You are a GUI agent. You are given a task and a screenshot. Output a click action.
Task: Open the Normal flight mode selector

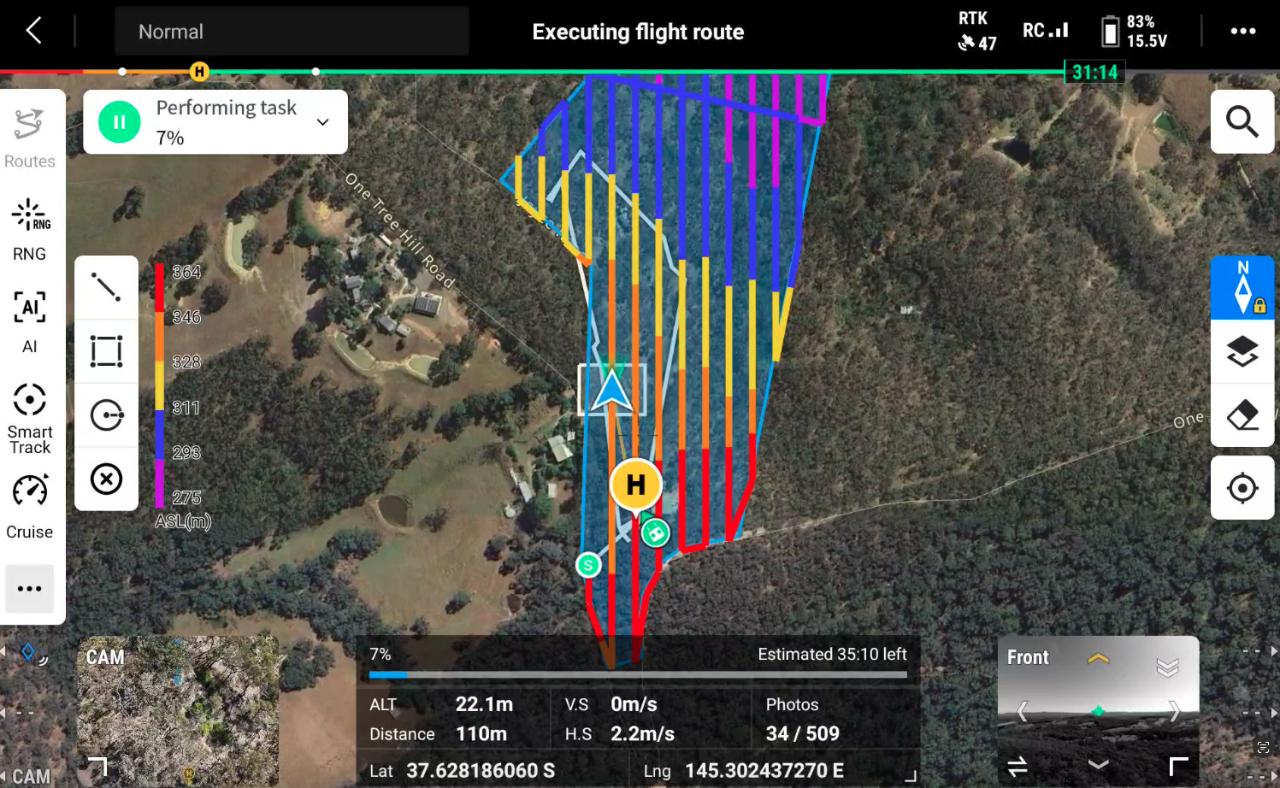click(291, 31)
